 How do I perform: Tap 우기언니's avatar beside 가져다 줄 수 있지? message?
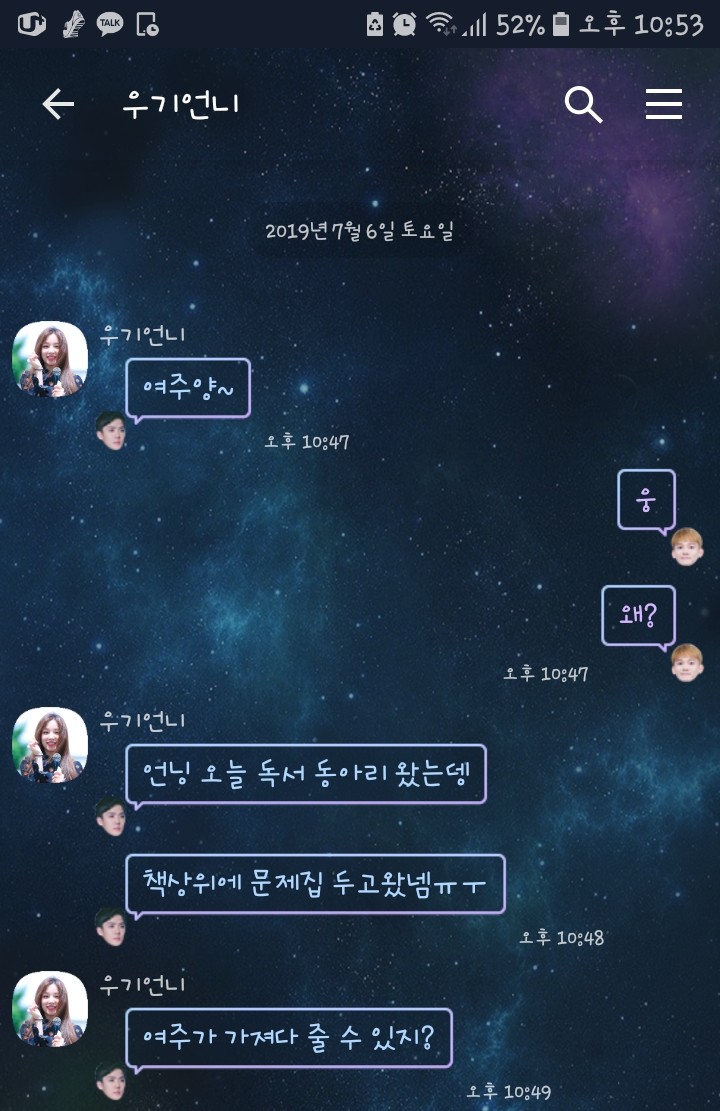point(50,1009)
